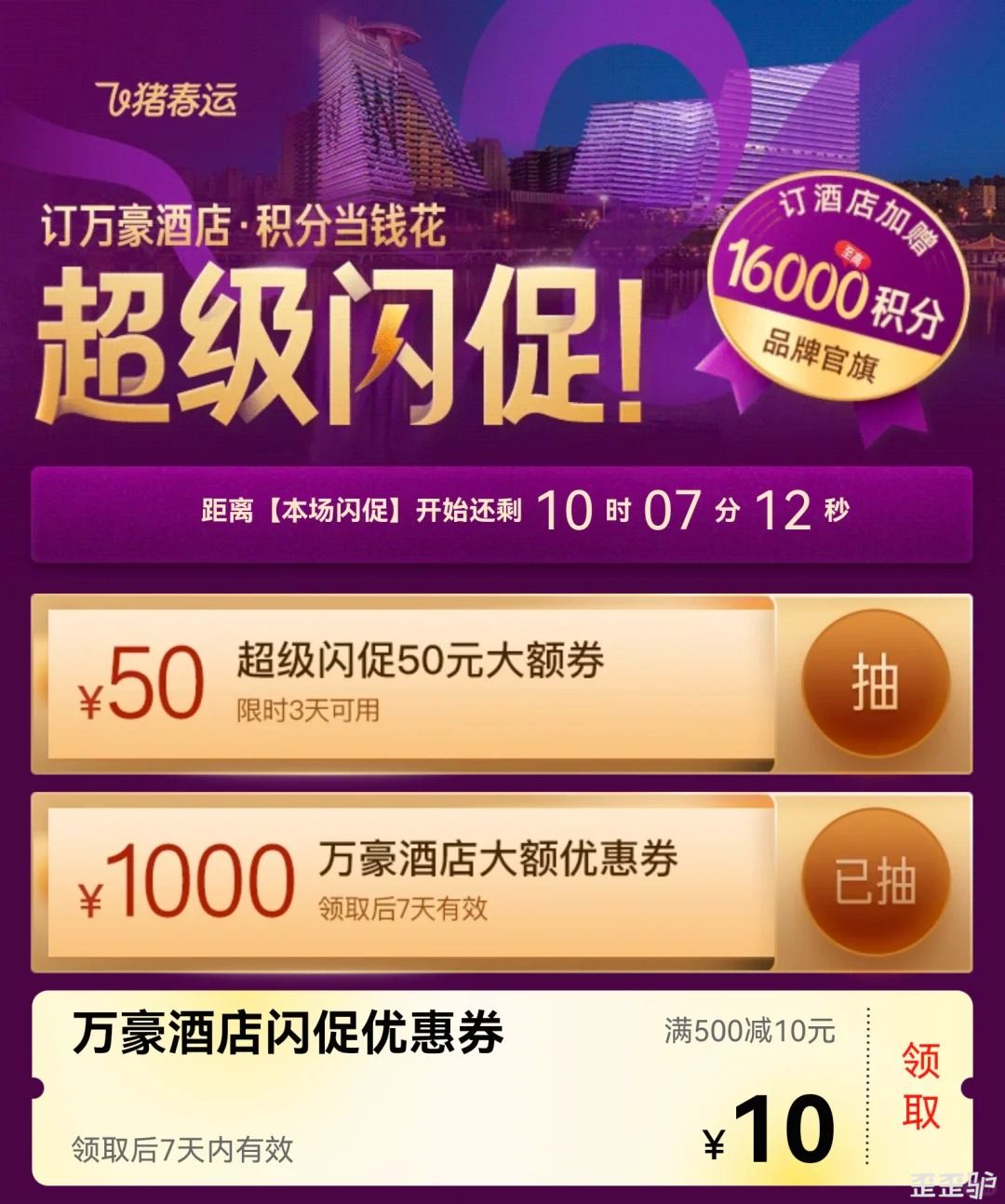Claim the 万豪酒店闪促优惠券 via 领取
Screen dimensions: 1005x1204
pos(919,1087)
